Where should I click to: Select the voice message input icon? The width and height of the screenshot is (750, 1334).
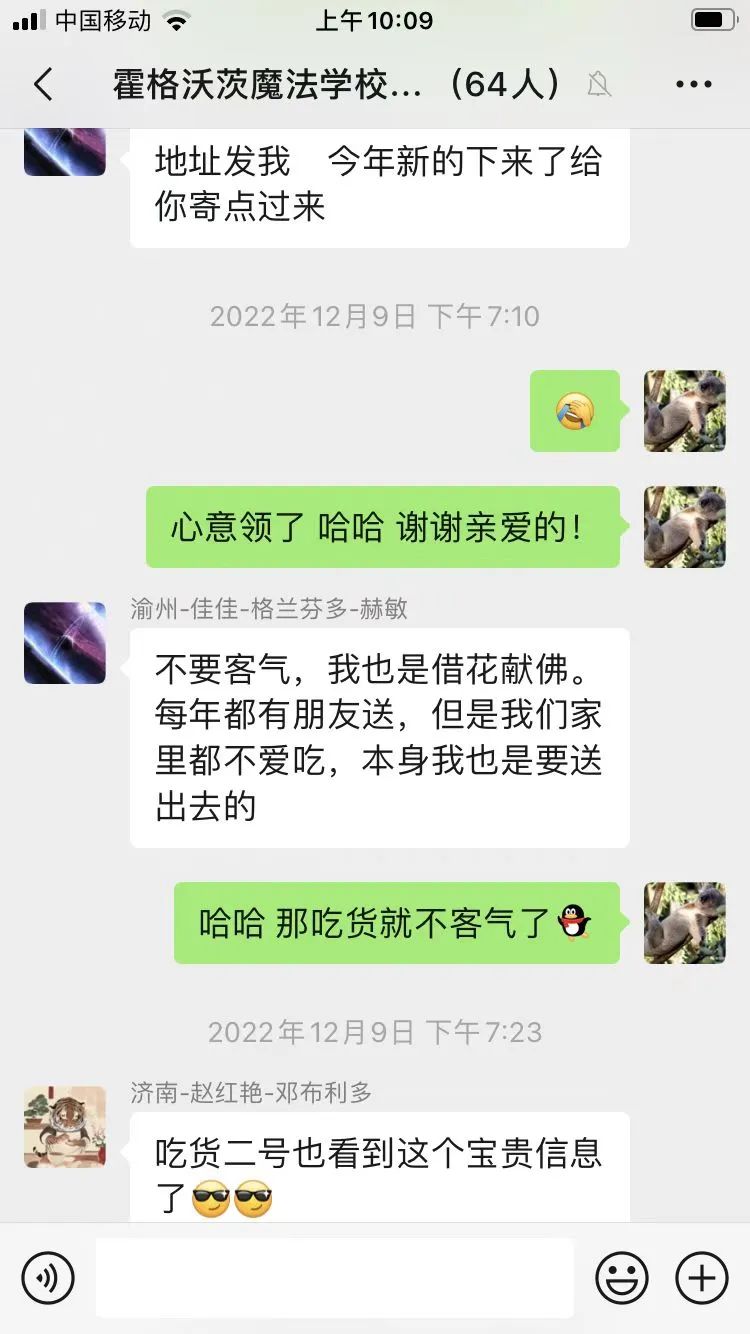tap(48, 1278)
